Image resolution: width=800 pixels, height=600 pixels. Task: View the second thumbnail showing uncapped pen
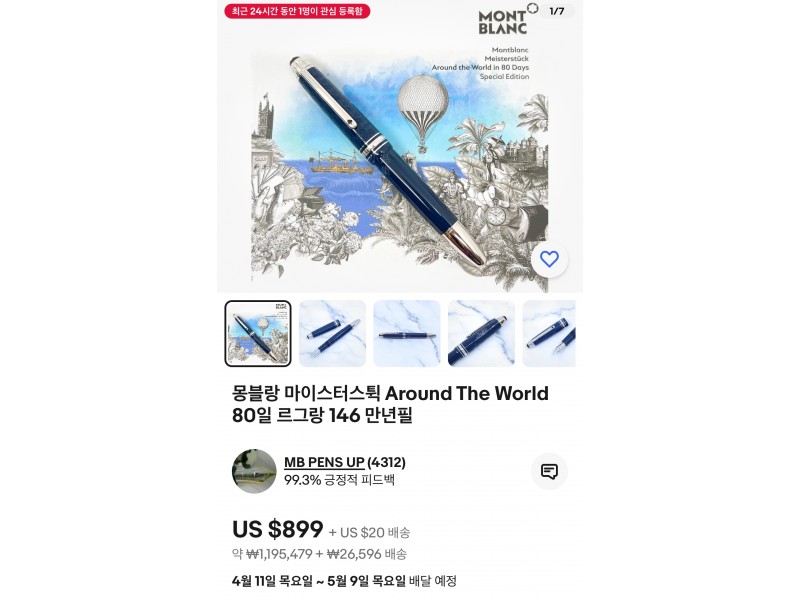pyautogui.click(x=332, y=334)
